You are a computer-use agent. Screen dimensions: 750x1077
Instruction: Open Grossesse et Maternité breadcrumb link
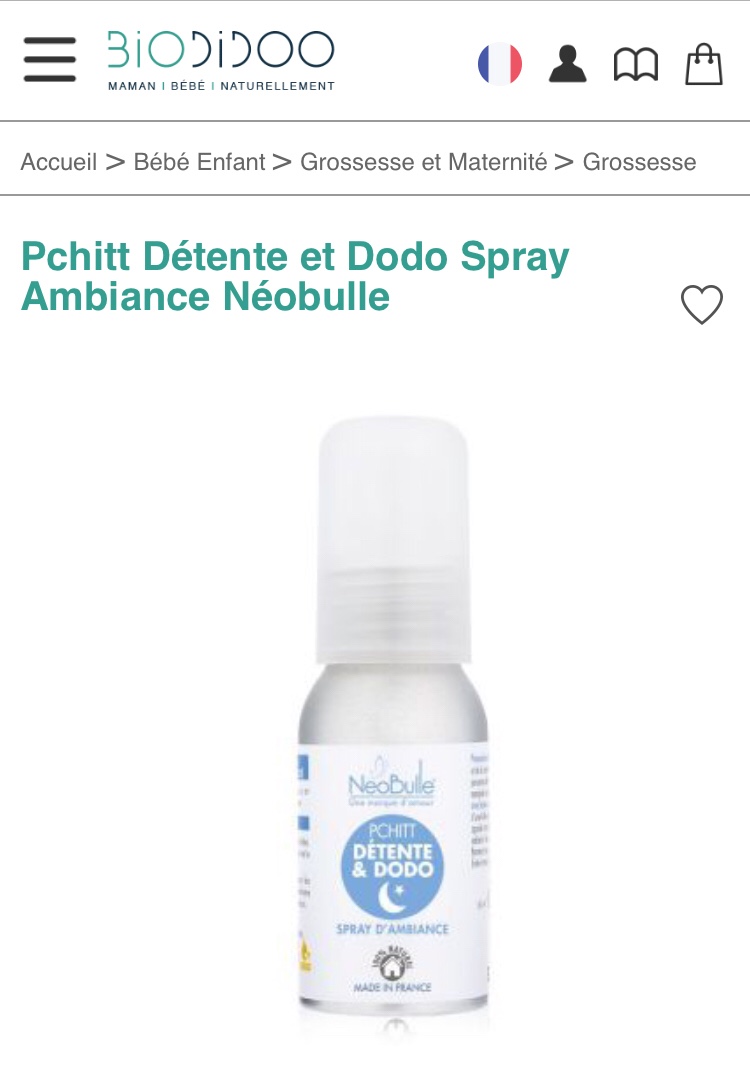pyautogui.click(x=424, y=162)
